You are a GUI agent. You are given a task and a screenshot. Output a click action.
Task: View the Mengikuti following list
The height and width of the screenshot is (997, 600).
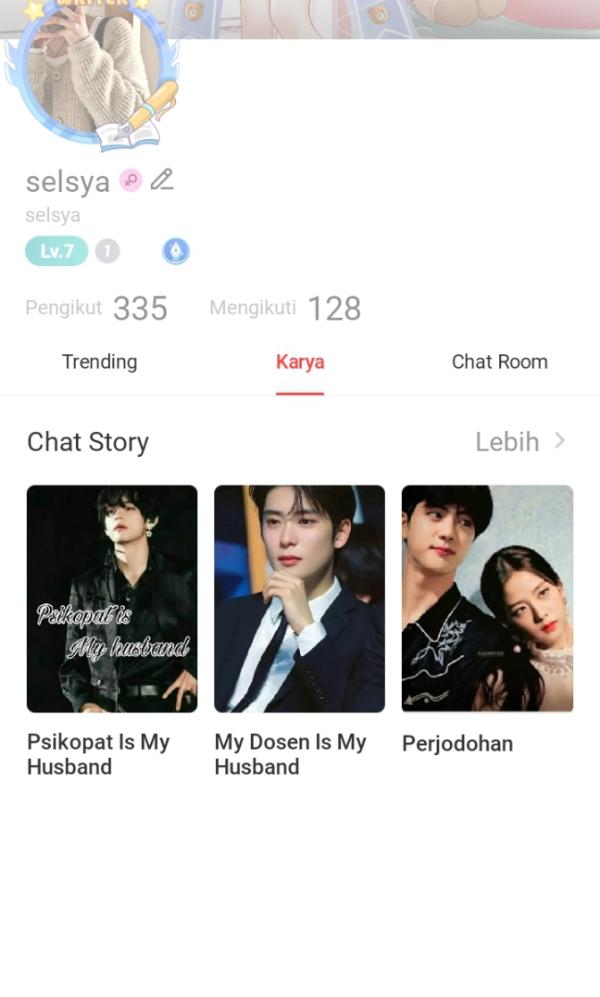(x=285, y=308)
